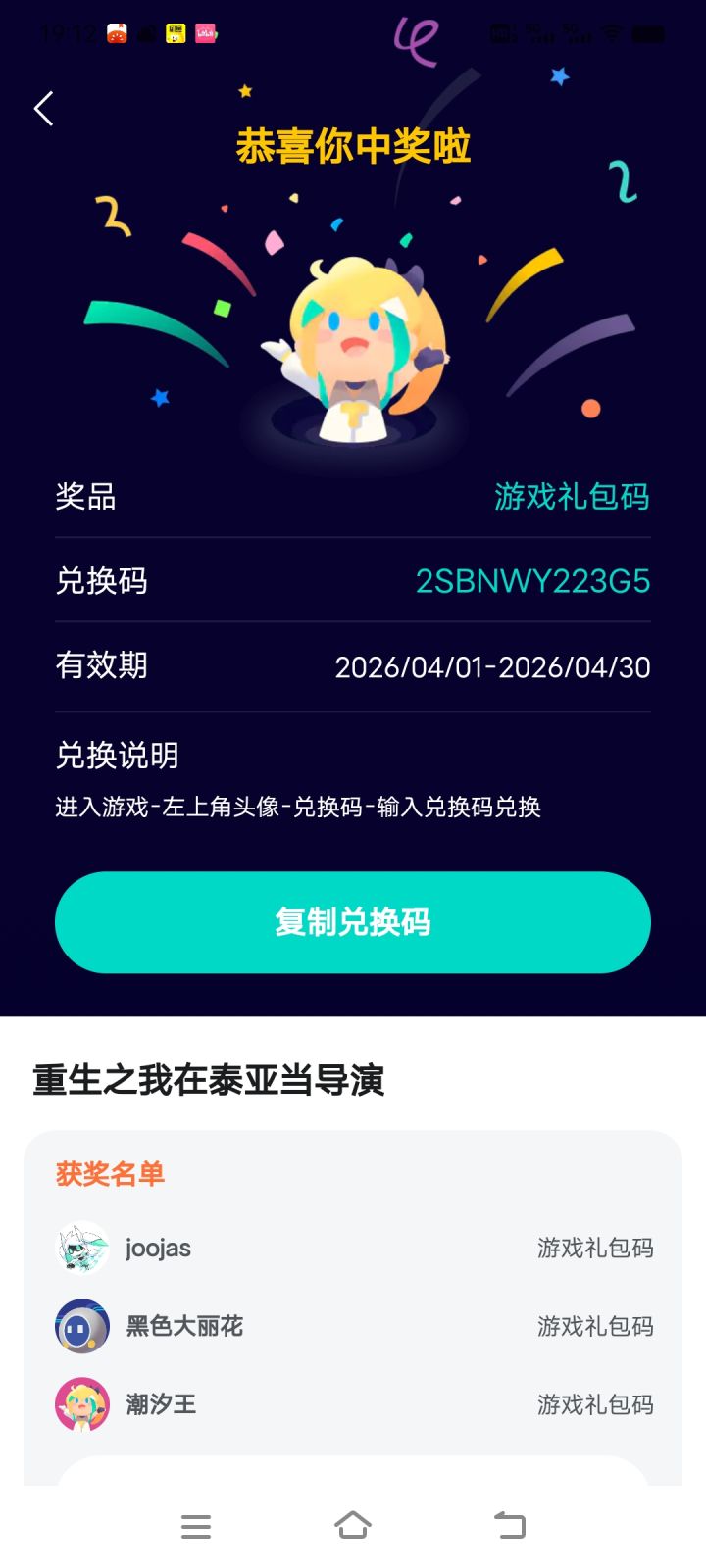Tap the validity period 2026/04/01-2026/04/30

pyautogui.click(x=493, y=666)
